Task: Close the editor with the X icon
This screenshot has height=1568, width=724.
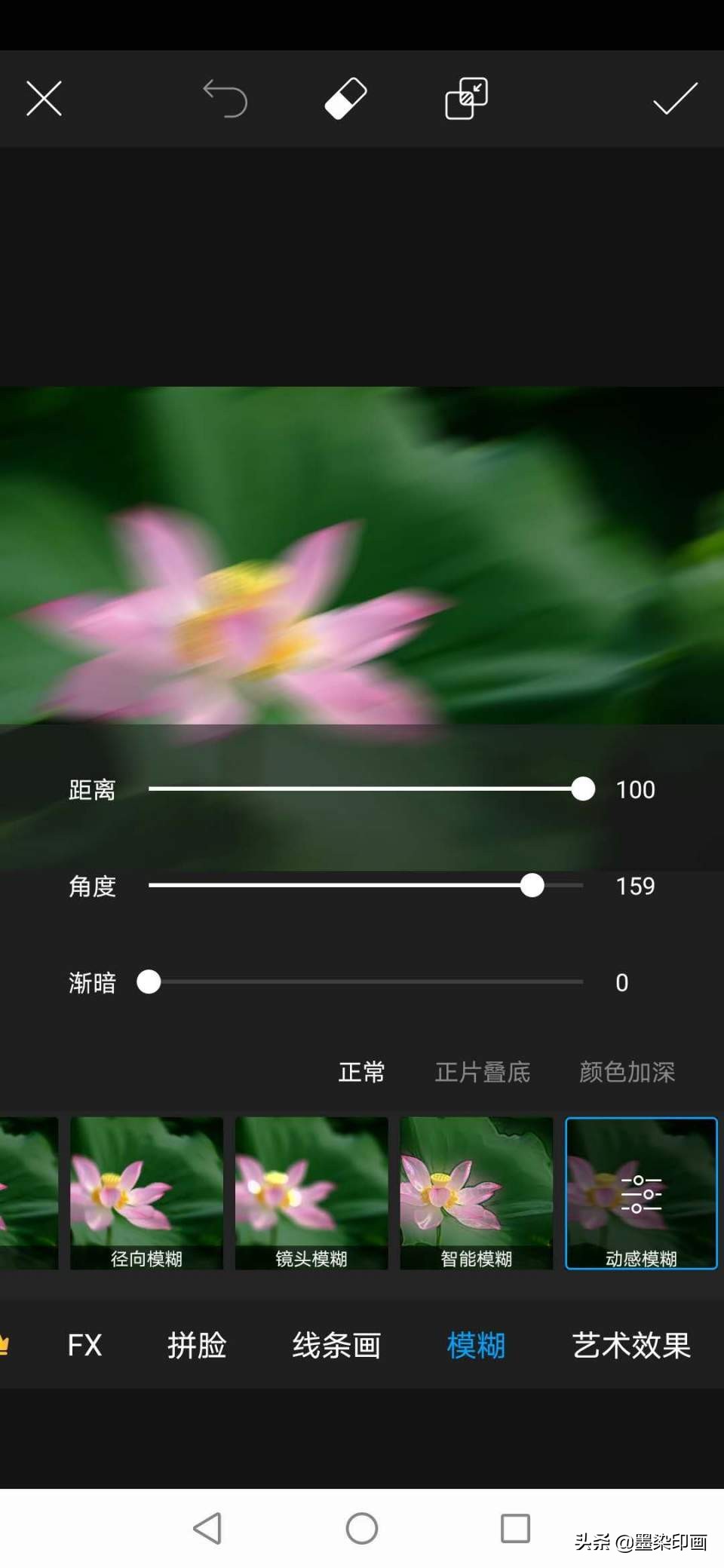Action: pyautogui.click(x=44, y=99)
